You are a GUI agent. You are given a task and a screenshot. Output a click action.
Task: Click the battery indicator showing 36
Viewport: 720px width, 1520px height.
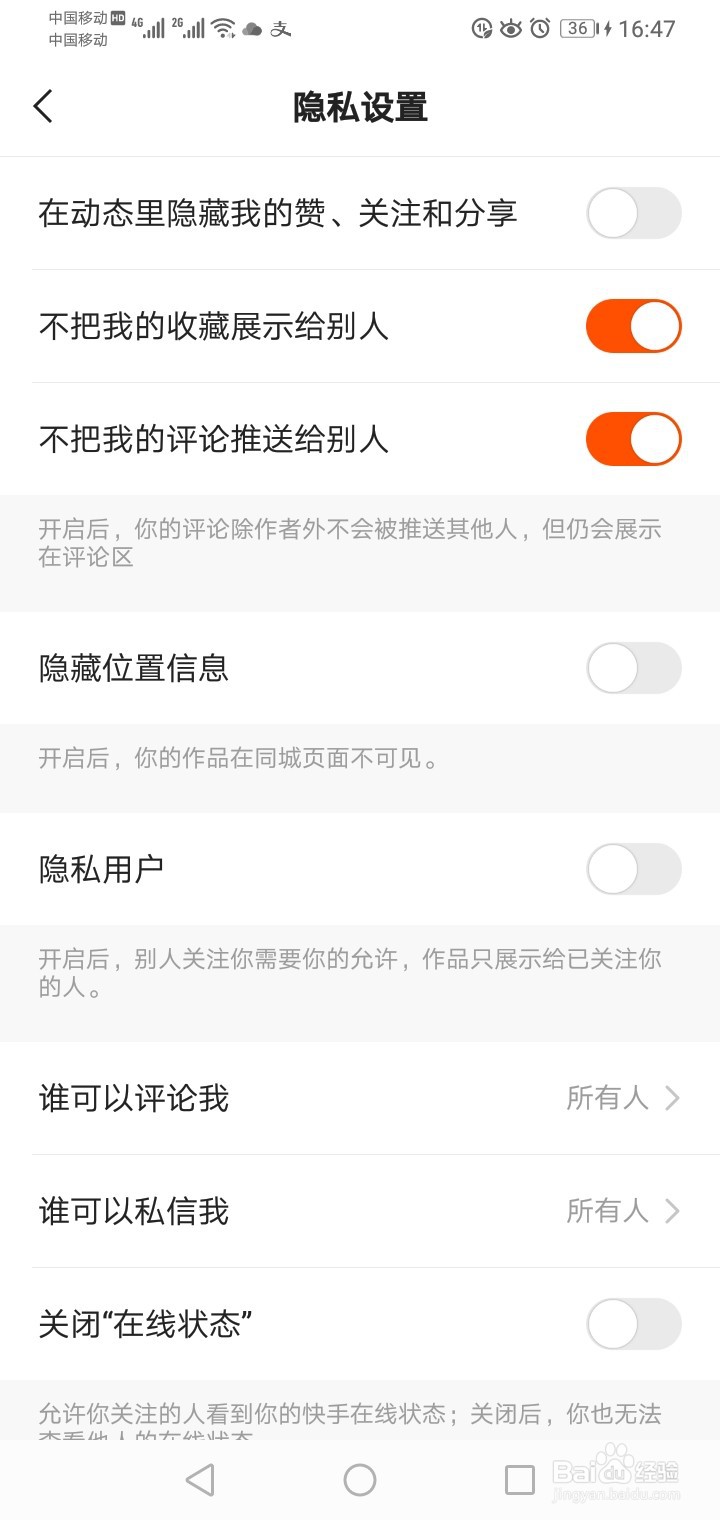click(x=577, y=30)
